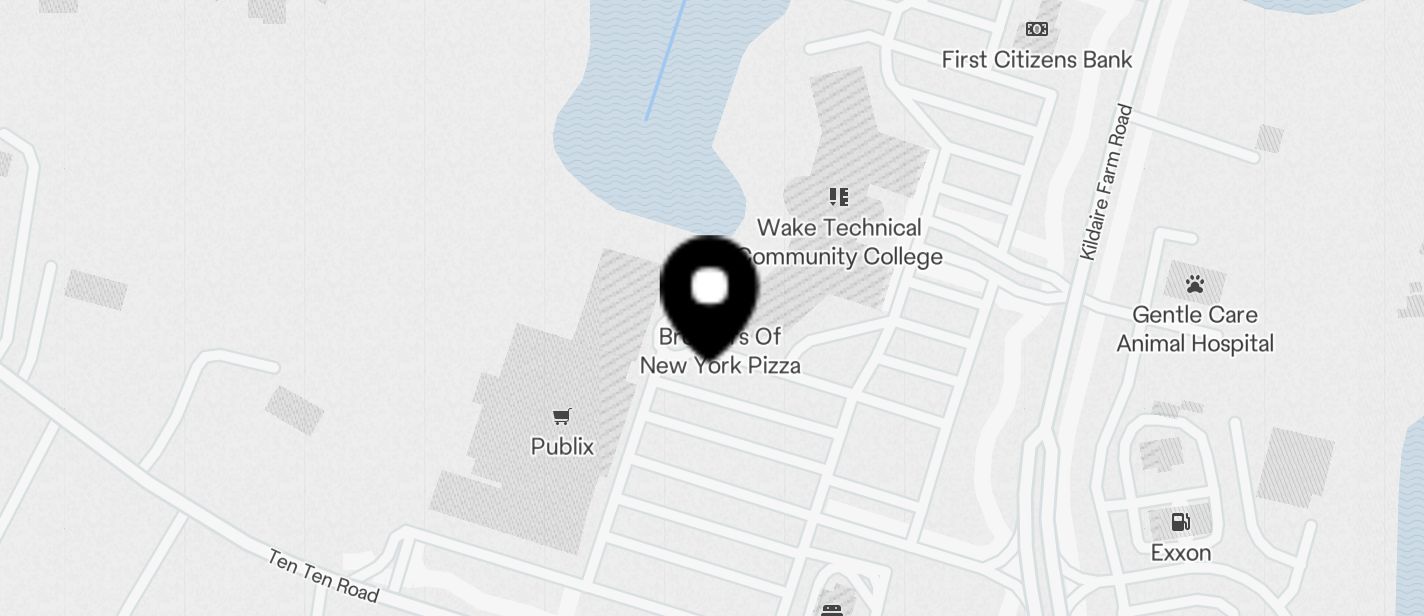Screen dimensions: 1424x616
Task: Select the Publix place on the map
Action: pos(562,417)
